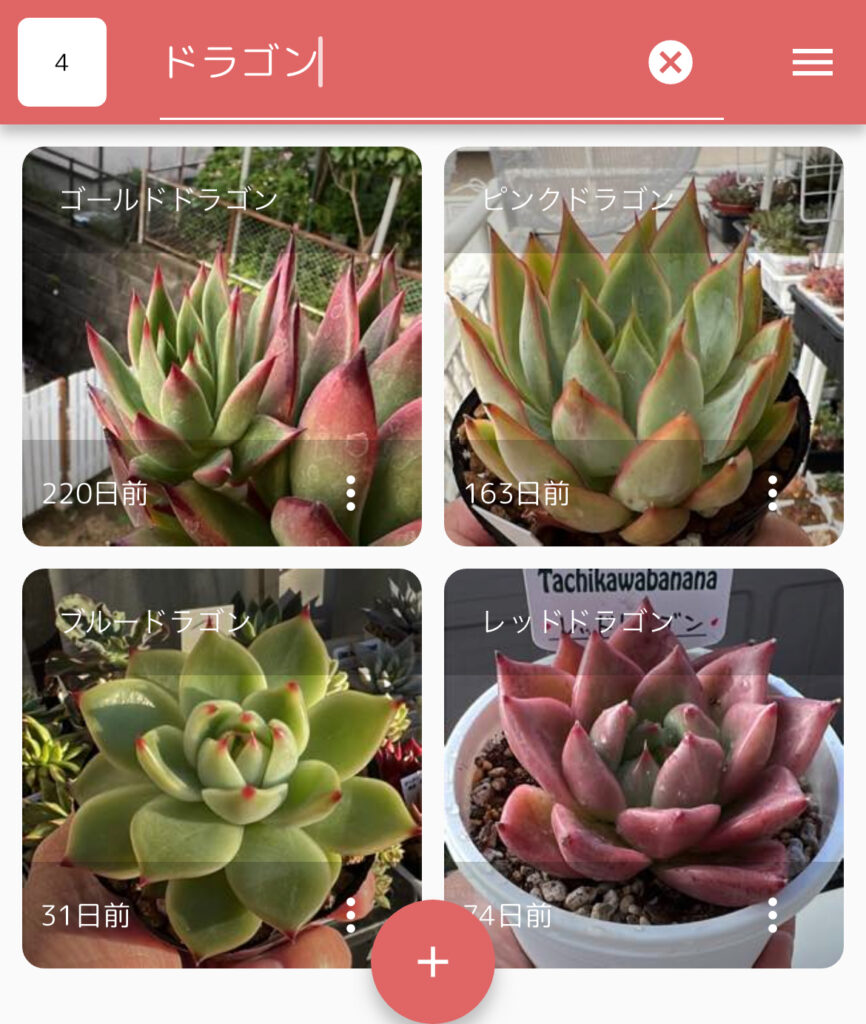The width and height of the screenshot is (866, 1024).
Task: Add a new plant with the plus button
Action: pos(433,961)
